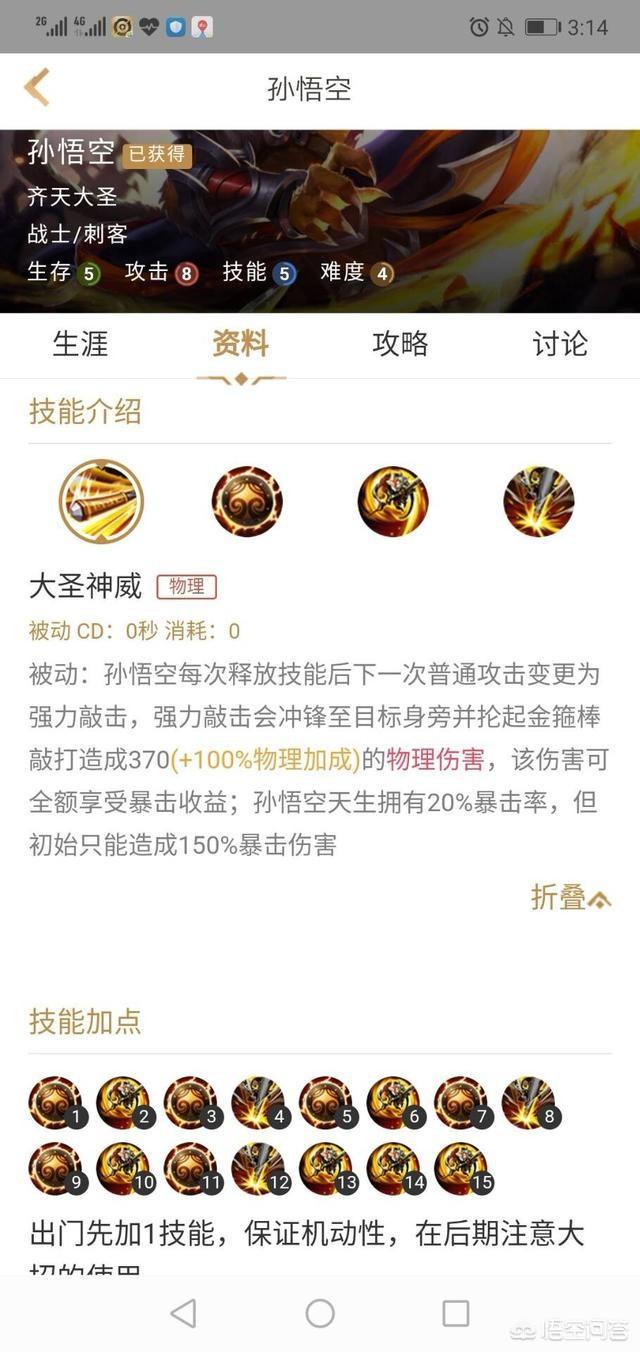Open the 攻略 tab
Viewport: 640px width, 1352px height.
point(400,344)
